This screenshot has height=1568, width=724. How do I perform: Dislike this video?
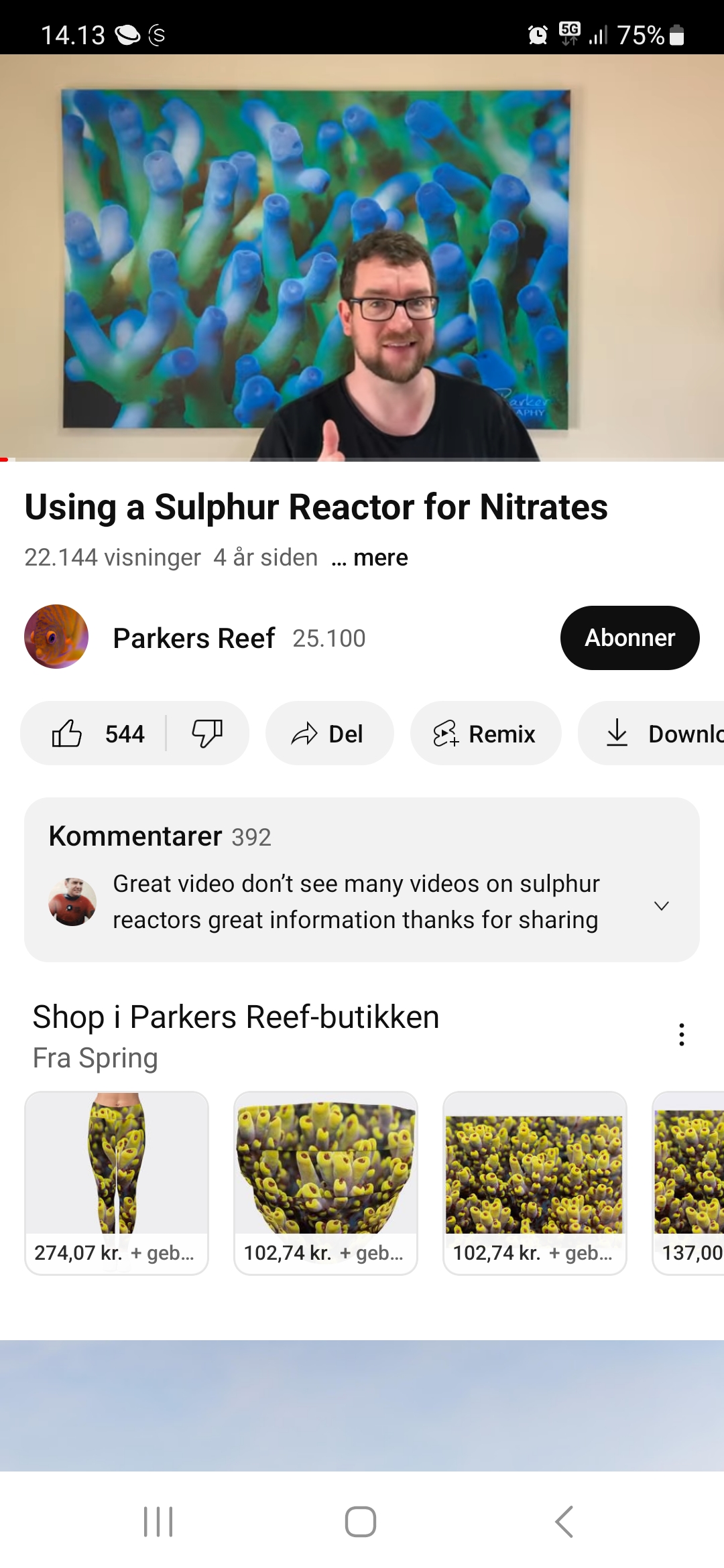[x=207, y=734]
